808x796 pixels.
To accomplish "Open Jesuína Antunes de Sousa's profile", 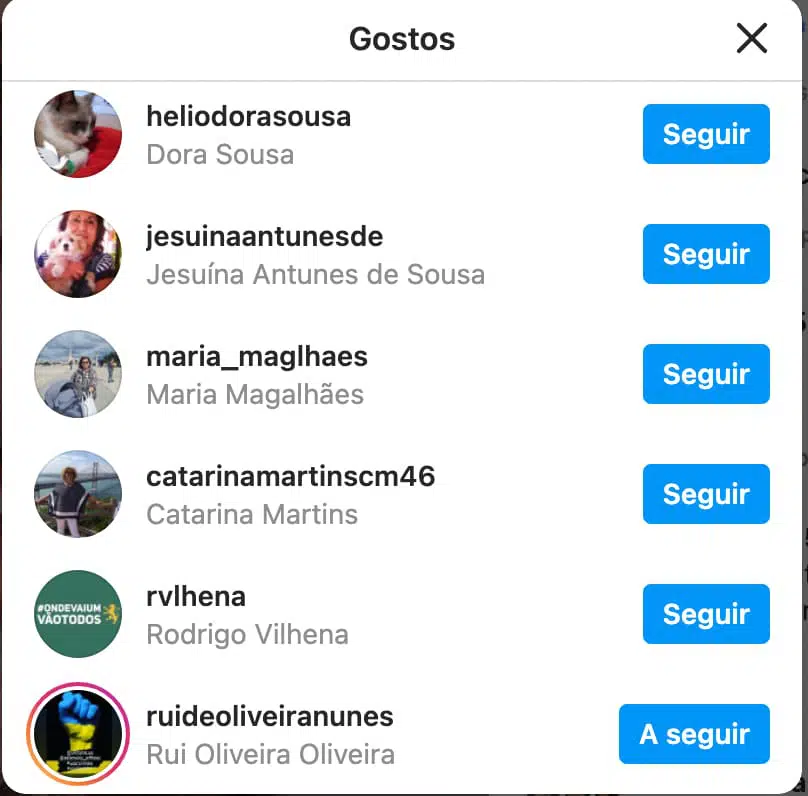I will click(264, 236).
